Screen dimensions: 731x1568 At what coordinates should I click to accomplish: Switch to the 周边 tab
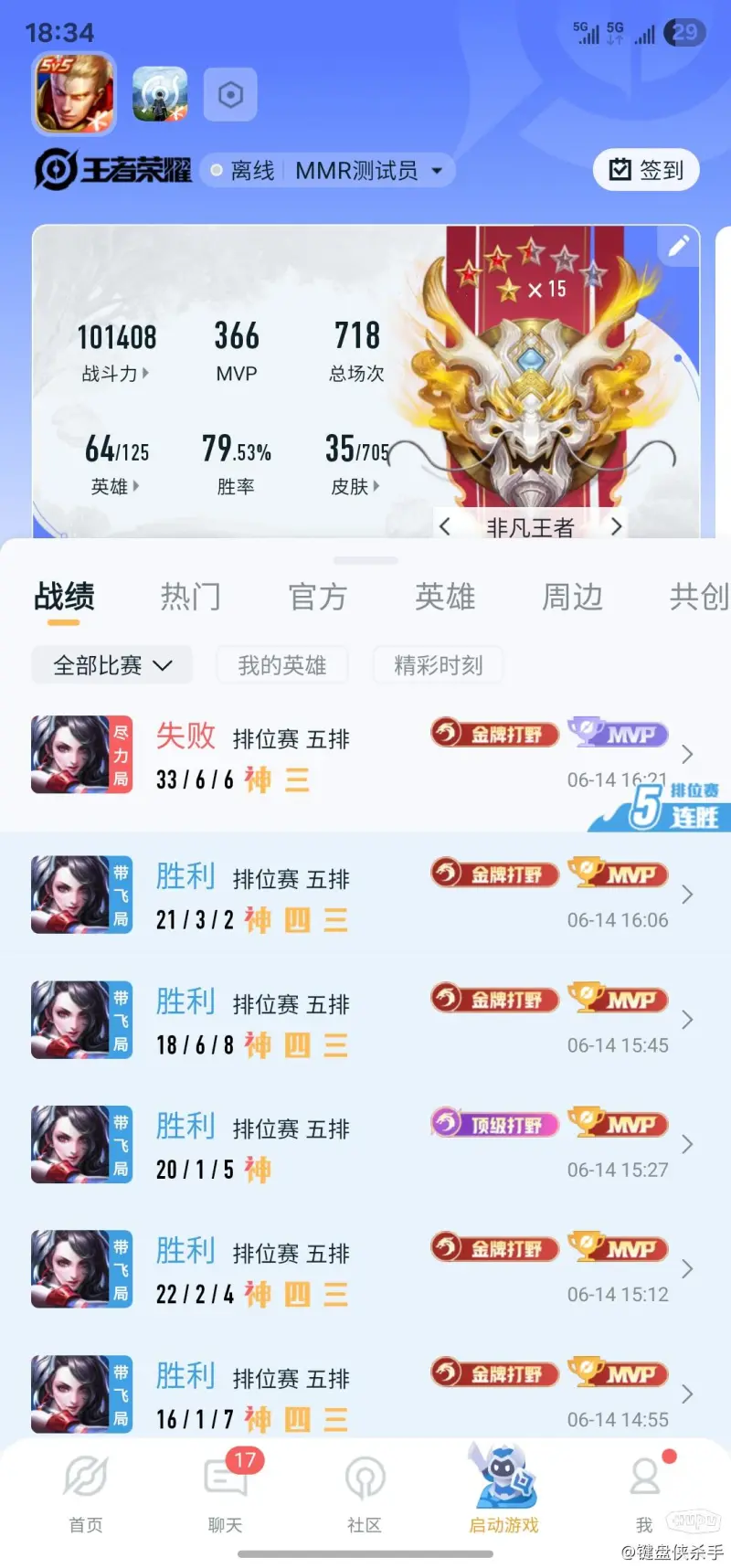[x=572, y=597]
